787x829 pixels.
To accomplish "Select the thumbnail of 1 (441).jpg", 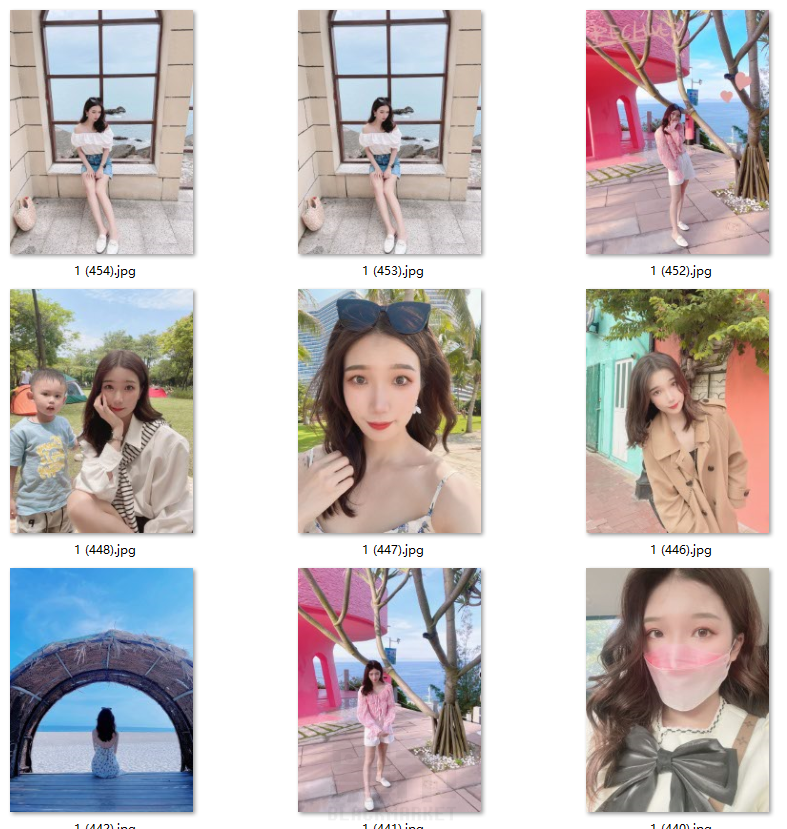I will click(390, 690).
